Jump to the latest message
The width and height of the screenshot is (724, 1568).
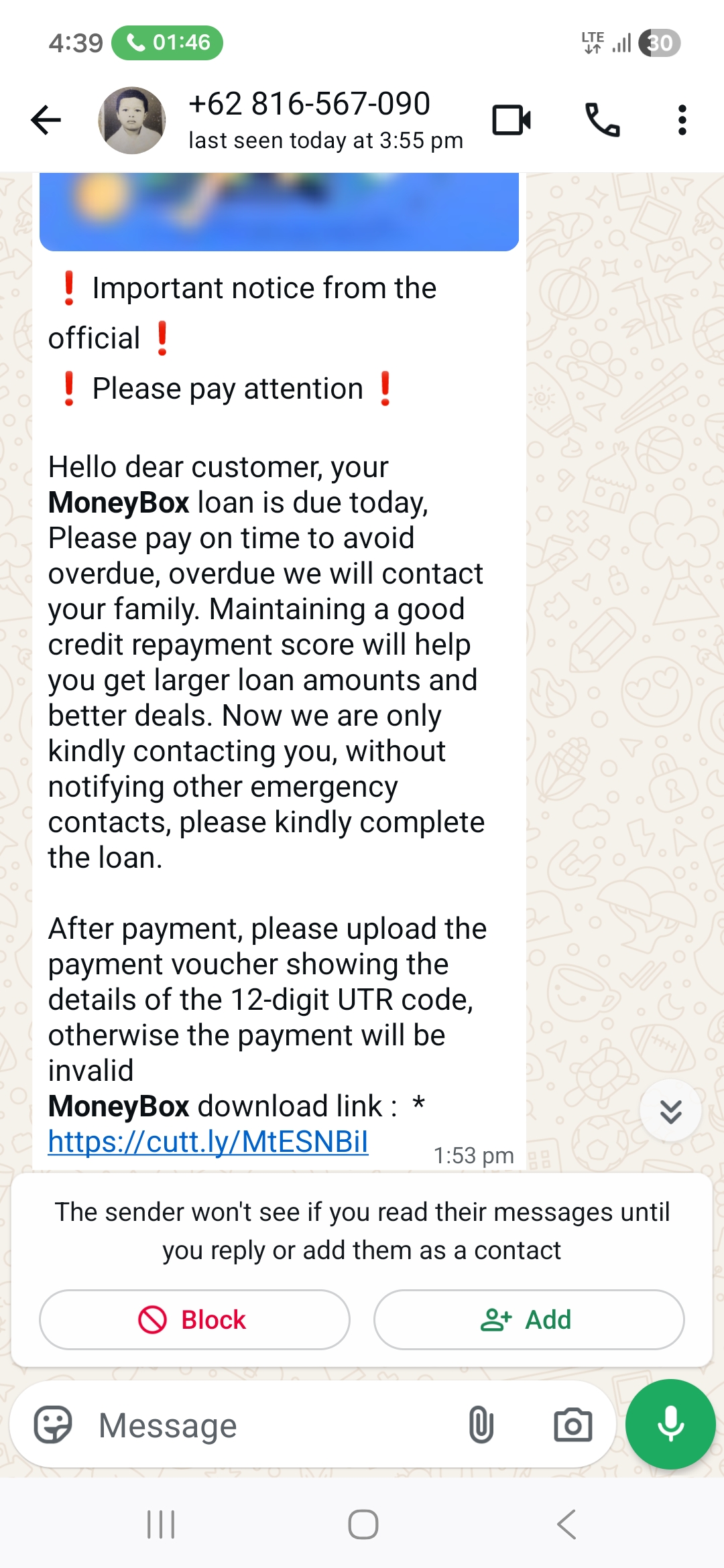[670, 1111]
